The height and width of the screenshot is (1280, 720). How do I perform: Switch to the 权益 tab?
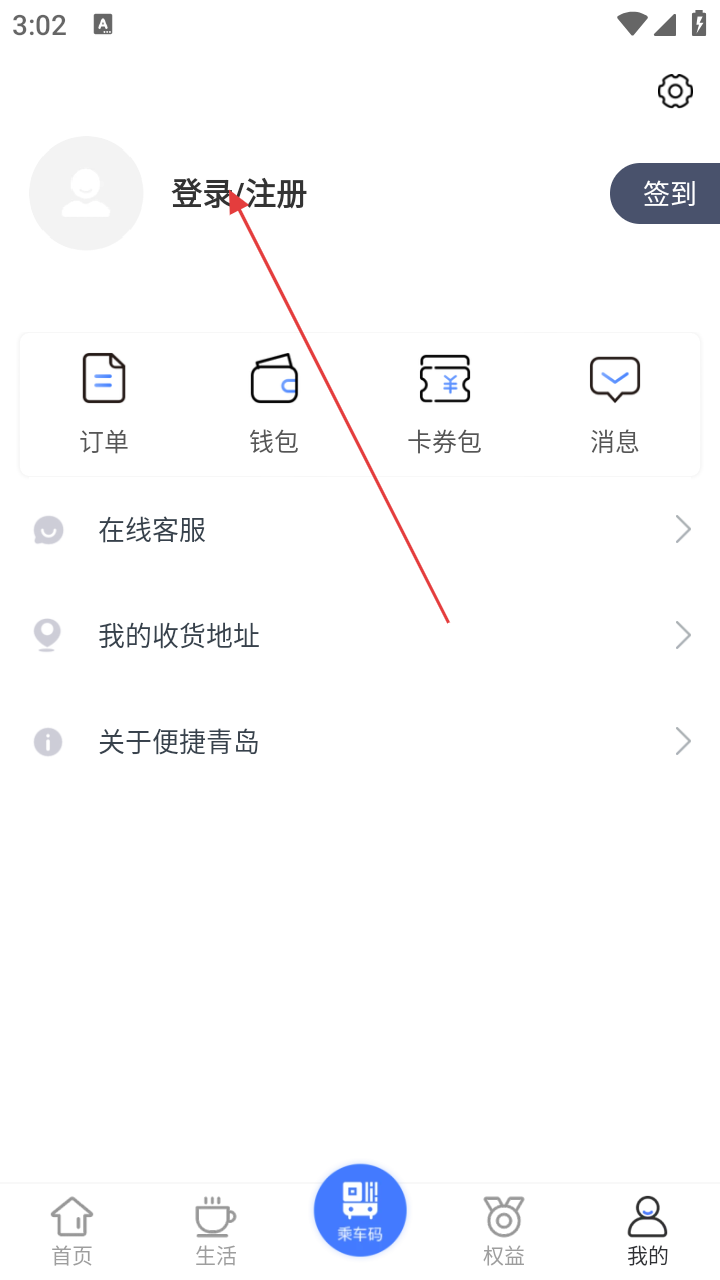504,1231
